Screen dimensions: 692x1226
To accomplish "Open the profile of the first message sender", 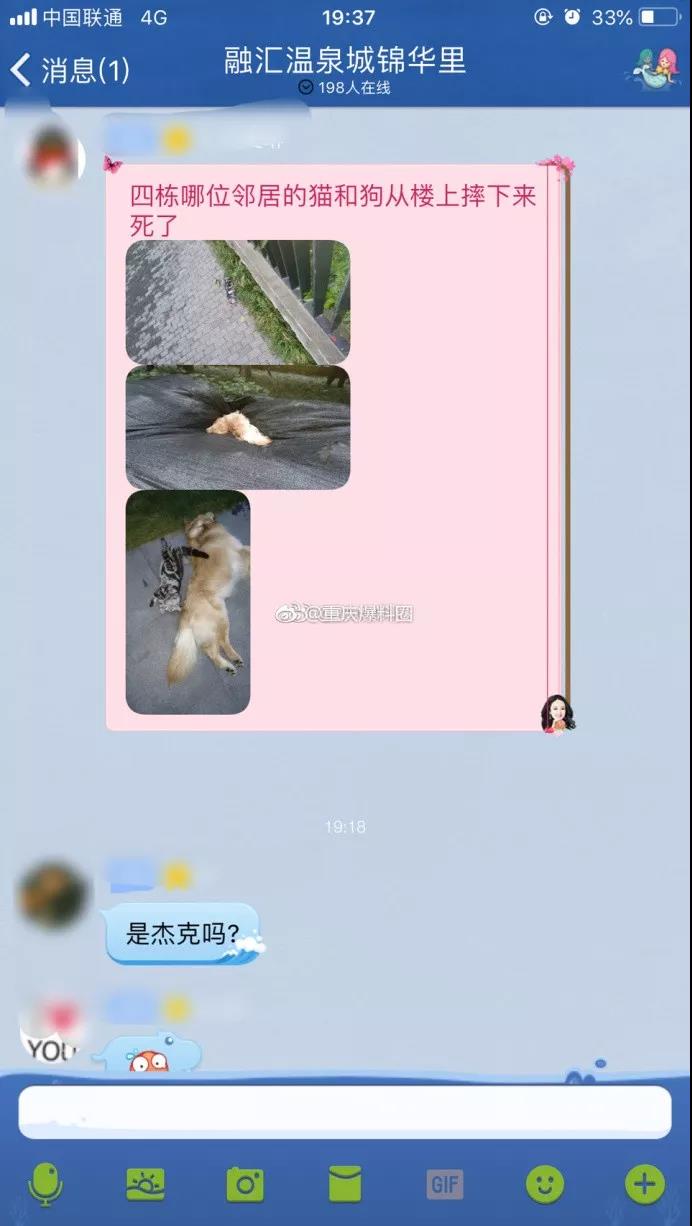I will pos(51,155).
